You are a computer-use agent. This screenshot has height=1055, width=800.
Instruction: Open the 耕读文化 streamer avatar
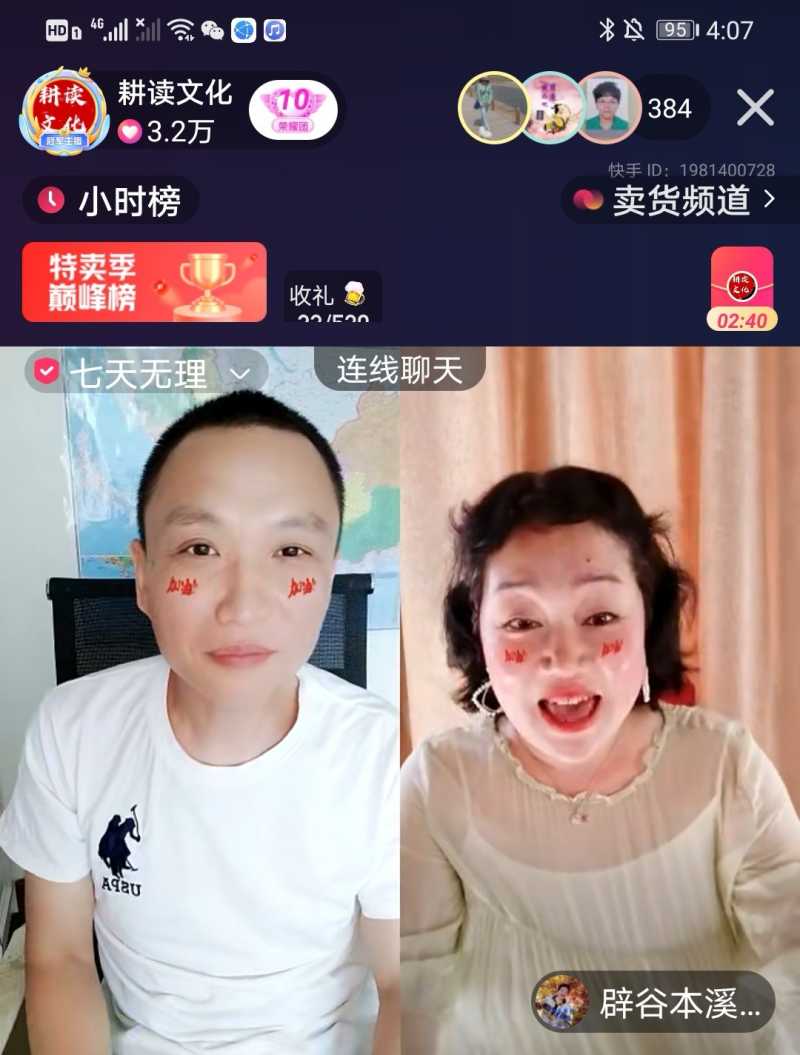point(64,110)
